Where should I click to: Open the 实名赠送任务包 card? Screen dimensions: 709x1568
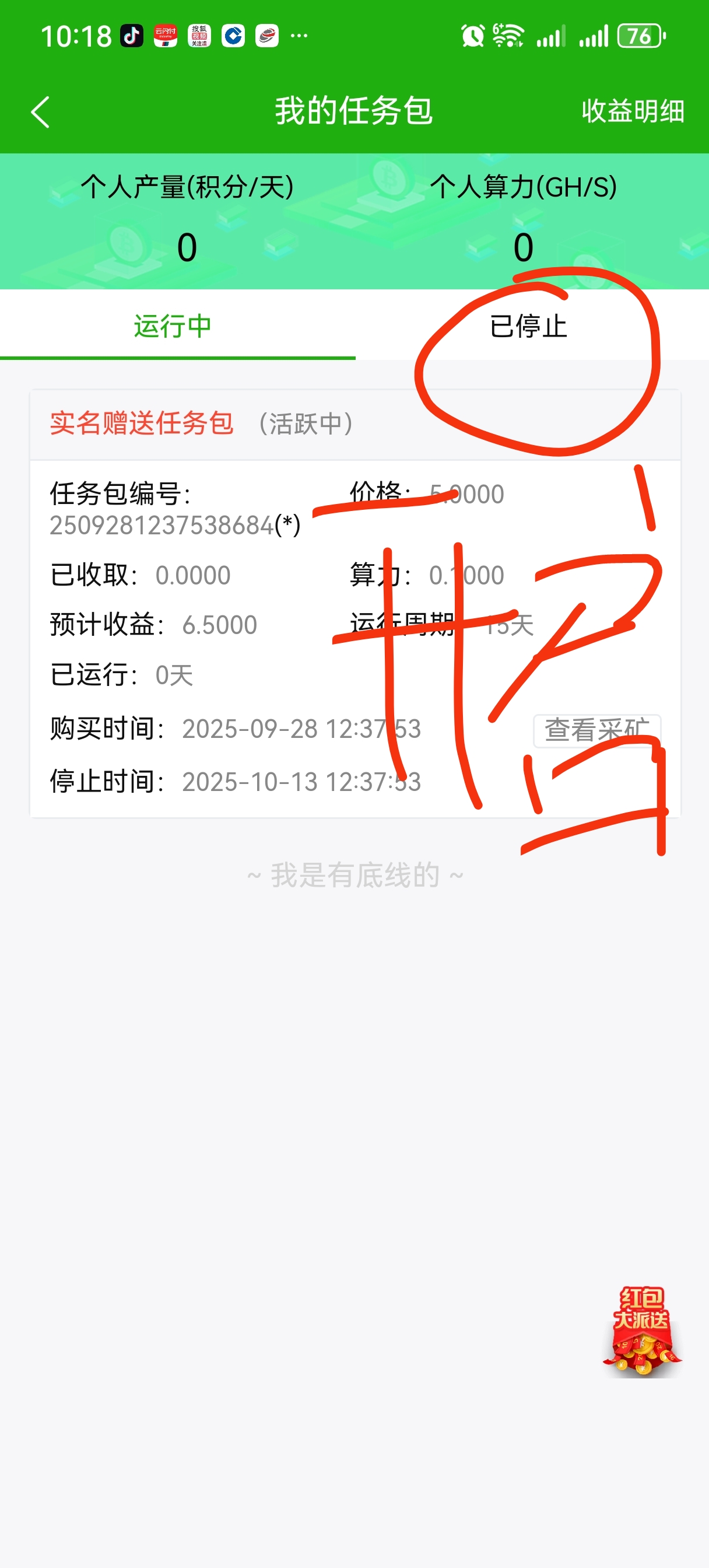pyautogui.click(x=142, y=423)
